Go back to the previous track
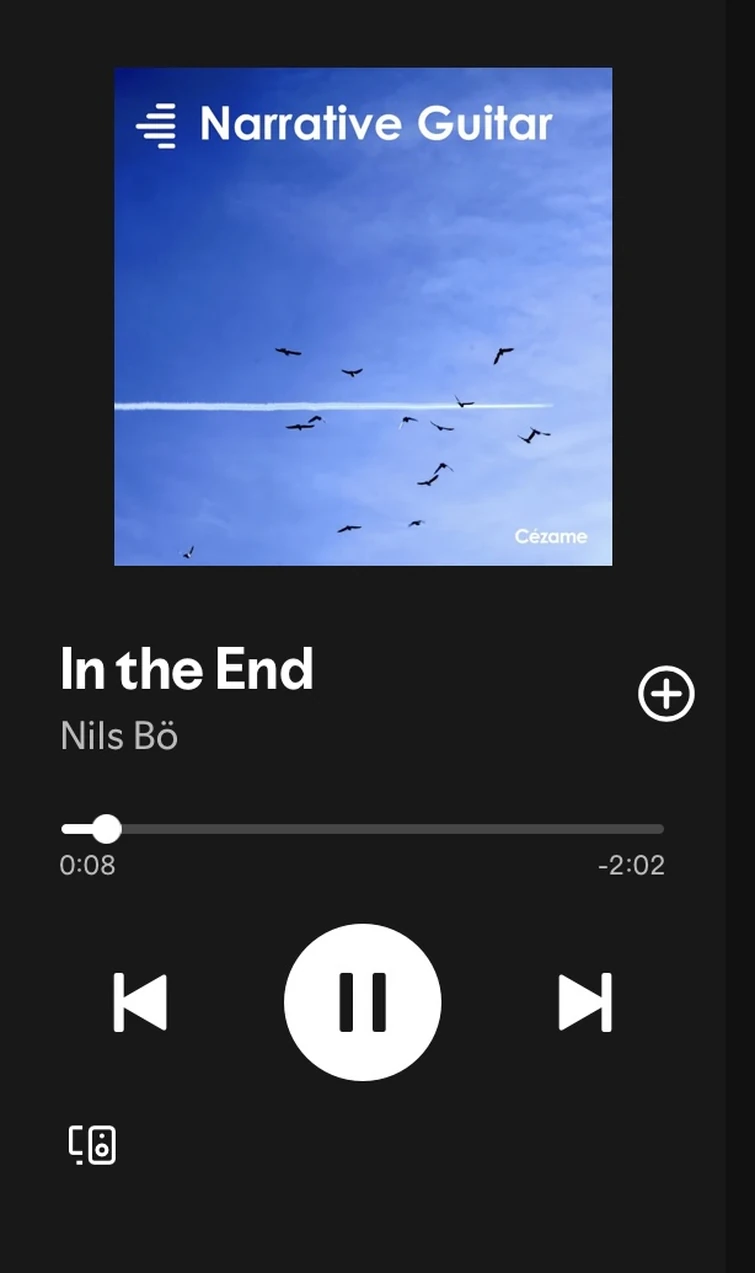 click(x=140, y=1002)
